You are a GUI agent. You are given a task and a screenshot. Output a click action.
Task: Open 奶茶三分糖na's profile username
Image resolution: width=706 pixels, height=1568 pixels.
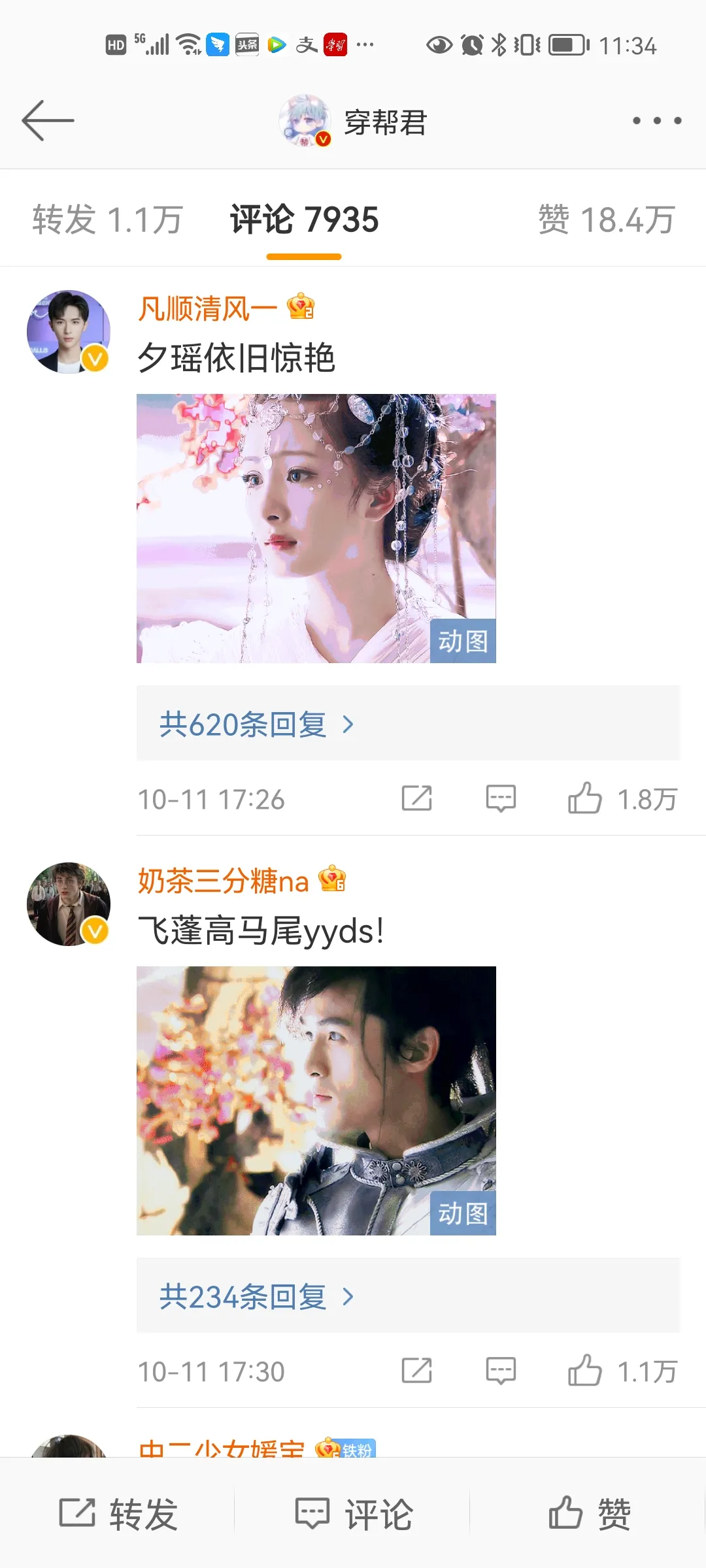pos(223,881)
